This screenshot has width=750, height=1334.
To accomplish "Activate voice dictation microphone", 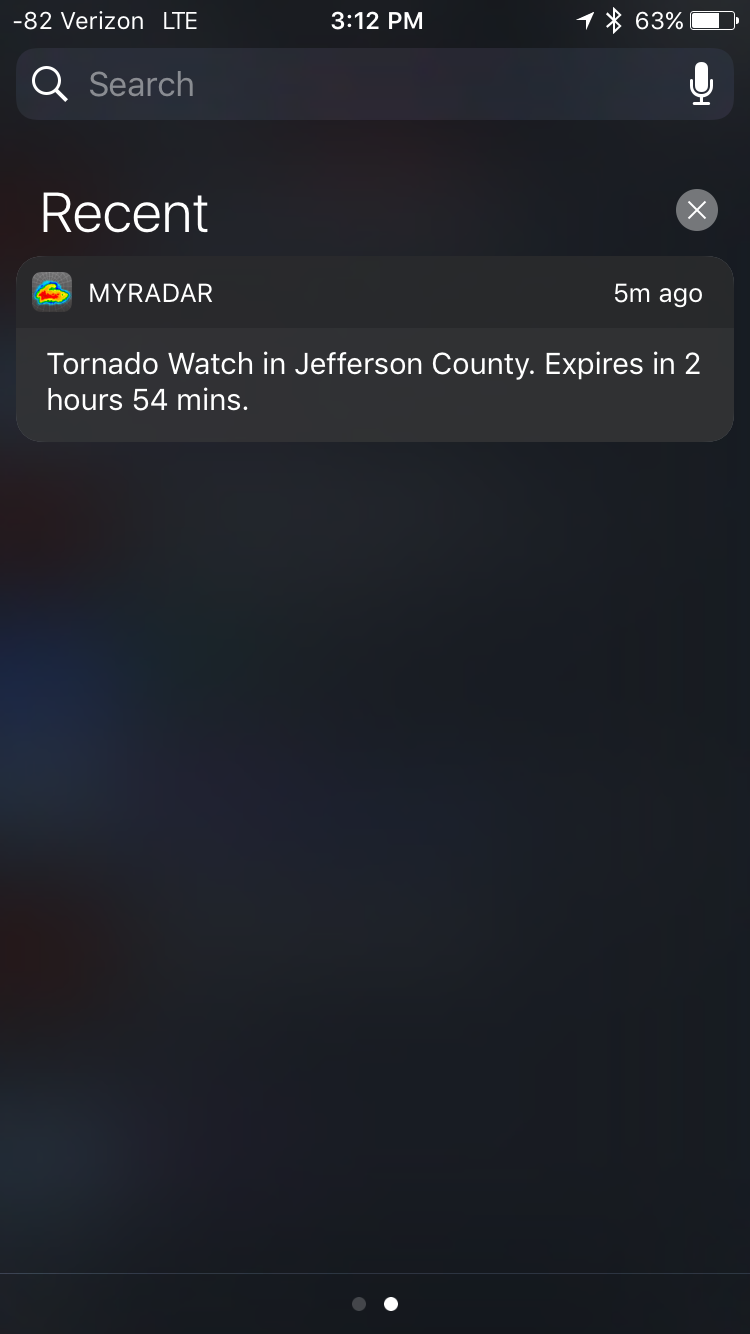I will click(x=701, y=85).
